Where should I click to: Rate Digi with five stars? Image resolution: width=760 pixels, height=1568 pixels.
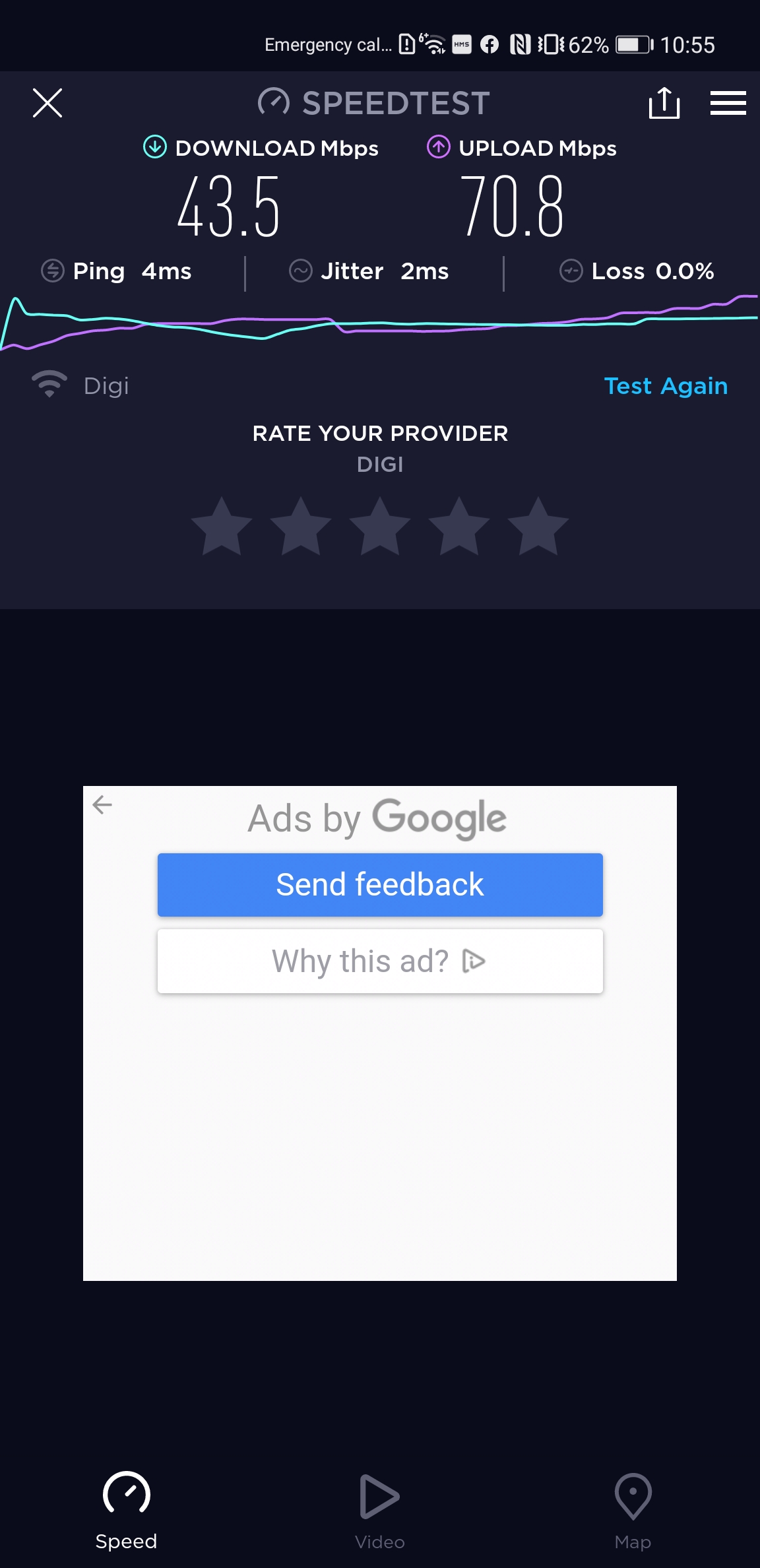pos(538,526)
